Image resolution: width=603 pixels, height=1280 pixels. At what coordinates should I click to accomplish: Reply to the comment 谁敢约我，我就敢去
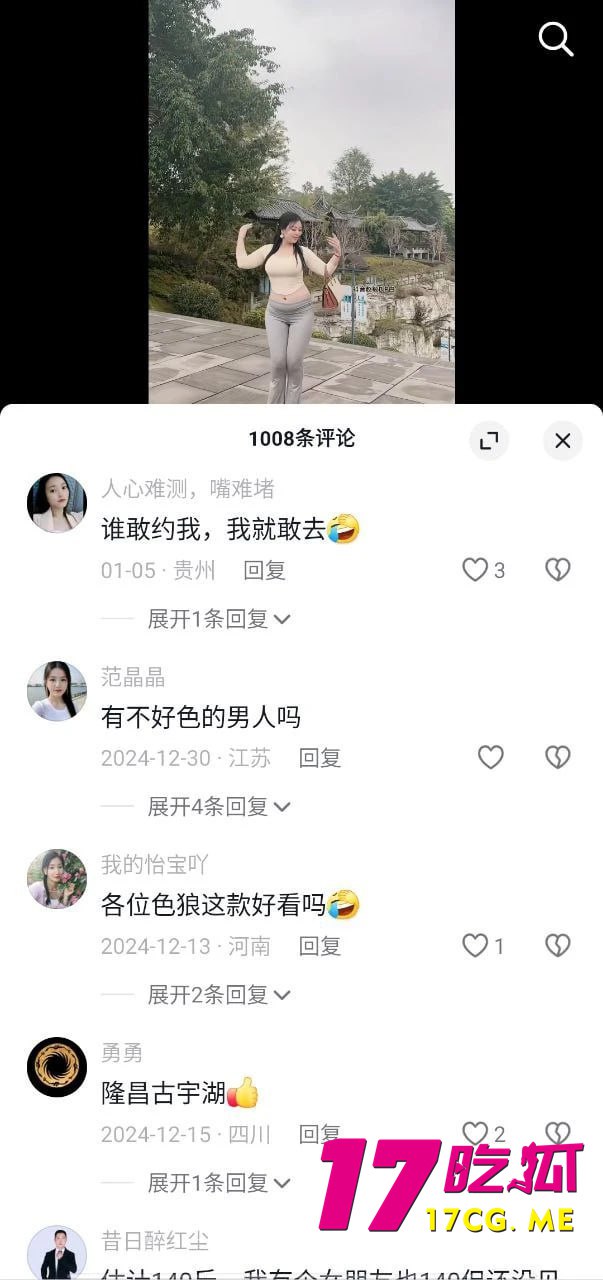[264, 570]
